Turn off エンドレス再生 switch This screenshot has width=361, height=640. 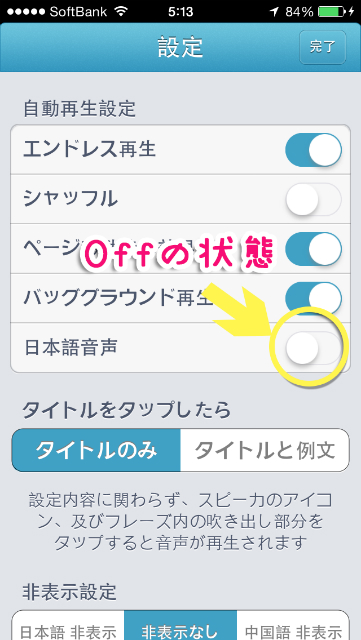click(313, 150)
